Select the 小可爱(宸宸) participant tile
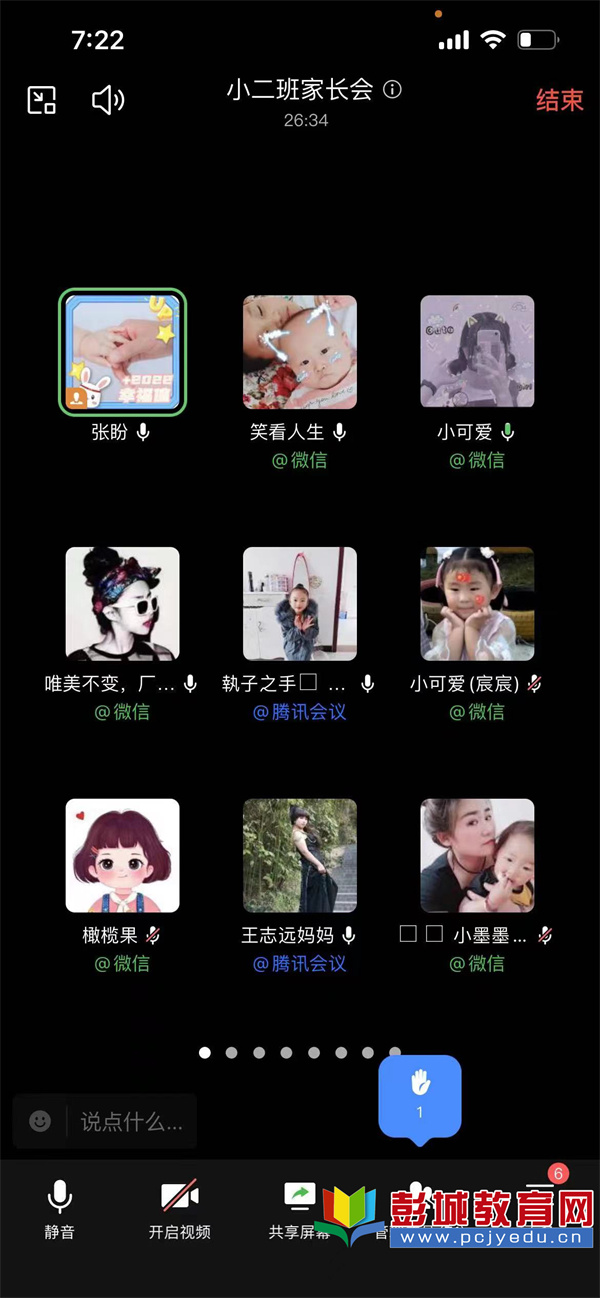The width and height of the screenshot is (600, 1298). pos(477,603)
